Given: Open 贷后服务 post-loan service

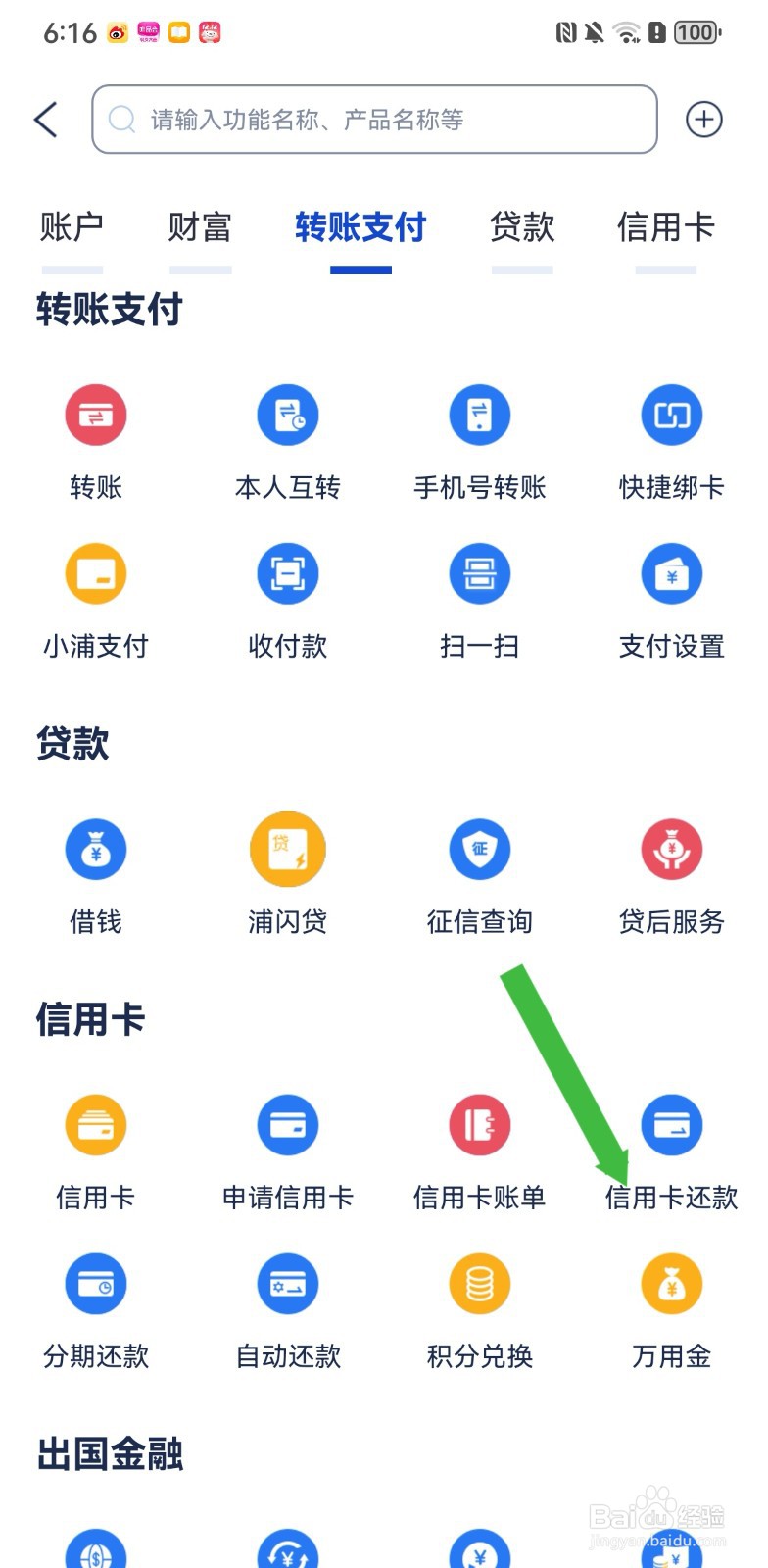Looking at the screenshot, I should tap(671, 850).
